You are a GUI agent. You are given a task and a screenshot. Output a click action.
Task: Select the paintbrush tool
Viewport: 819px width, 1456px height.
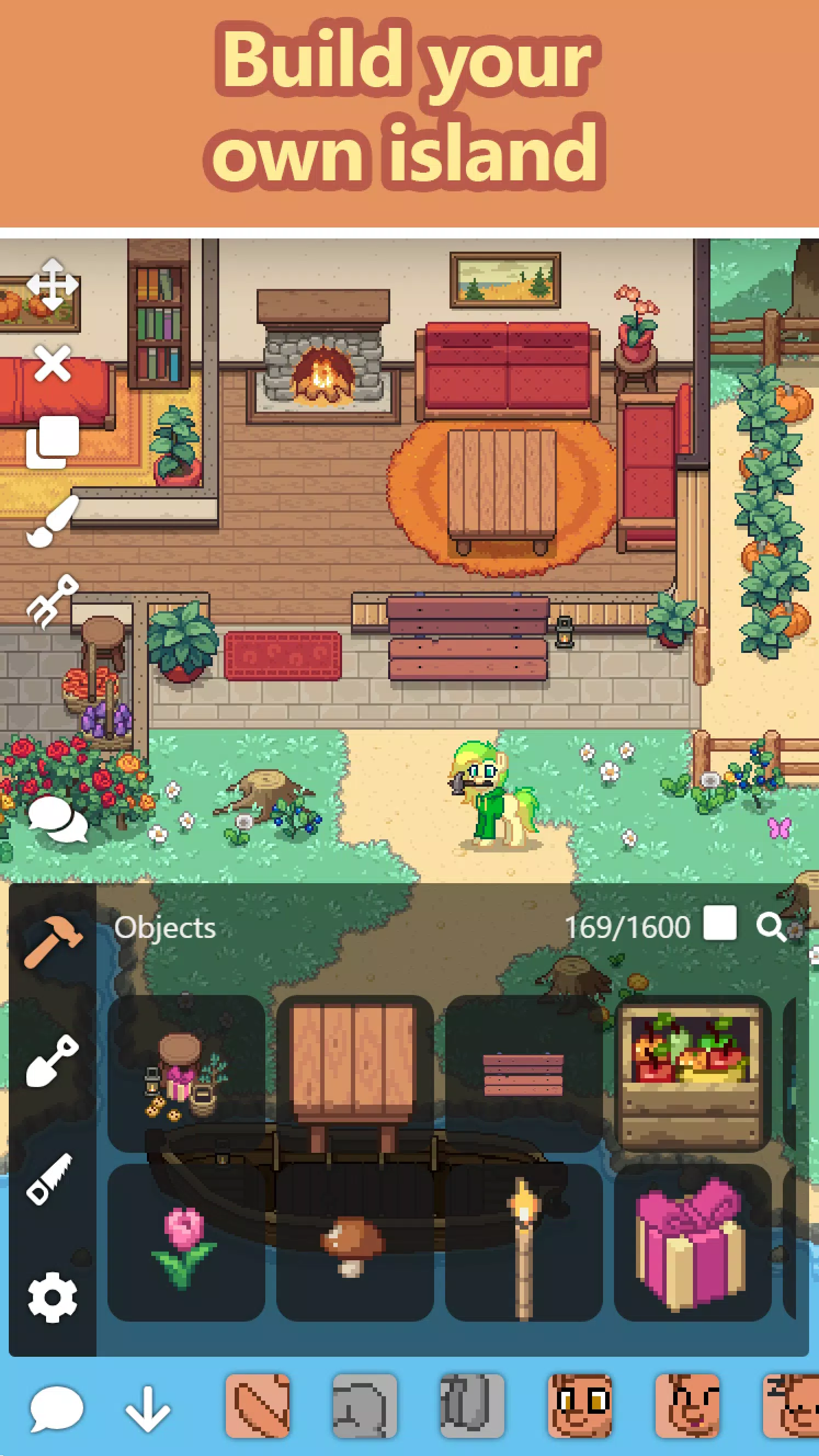point(54,523)
